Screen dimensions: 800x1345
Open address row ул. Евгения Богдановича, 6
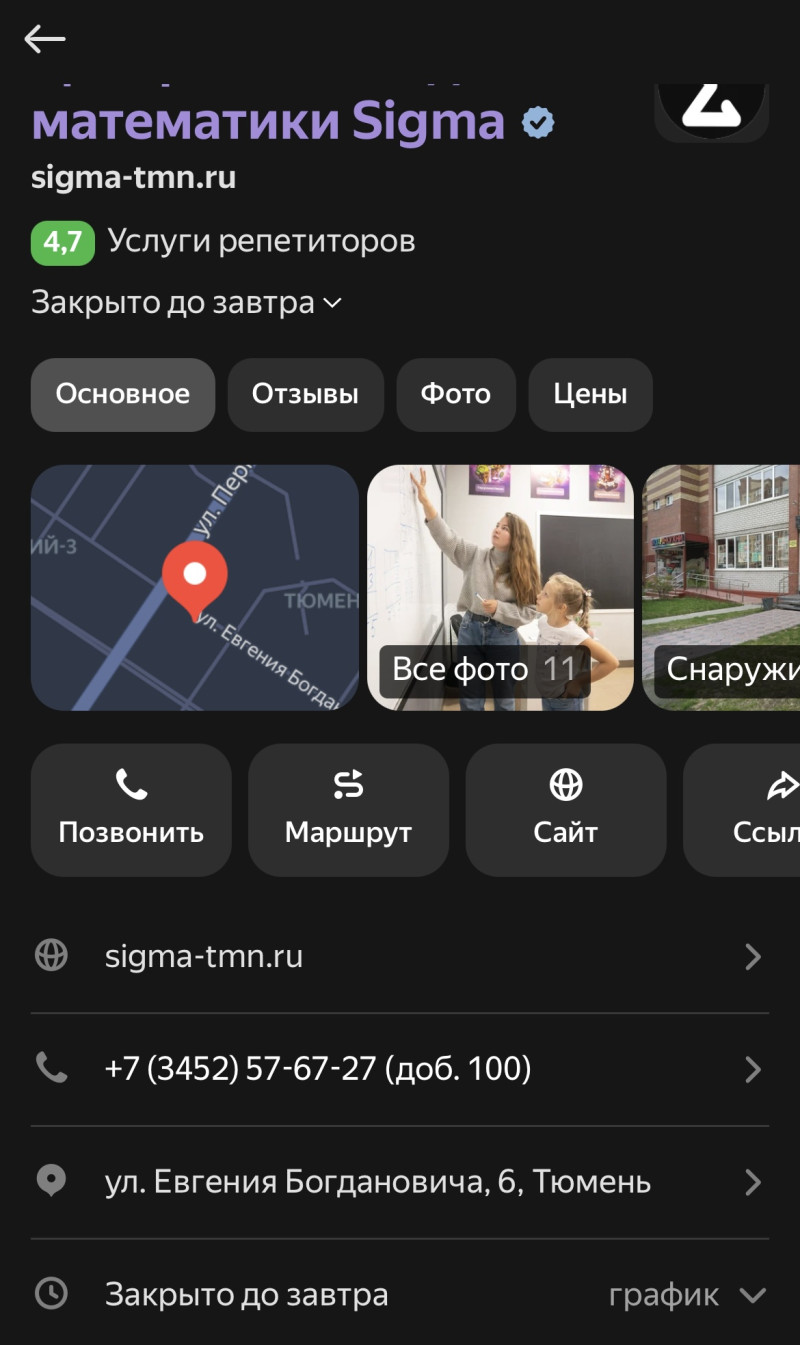click(x=400, y=1183)
